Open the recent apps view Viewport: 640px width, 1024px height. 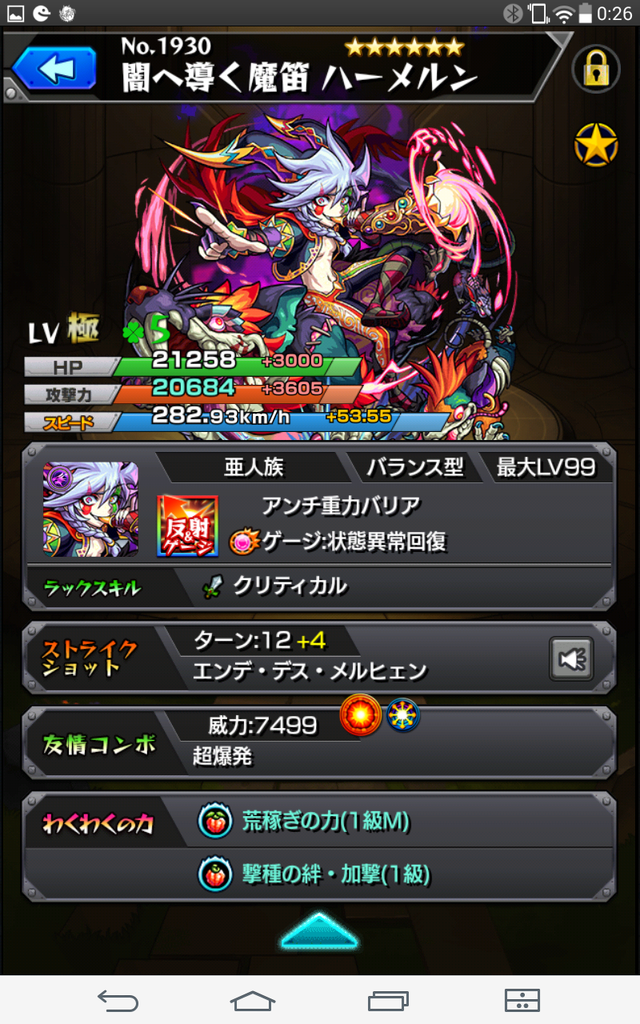tap(388, 999)
